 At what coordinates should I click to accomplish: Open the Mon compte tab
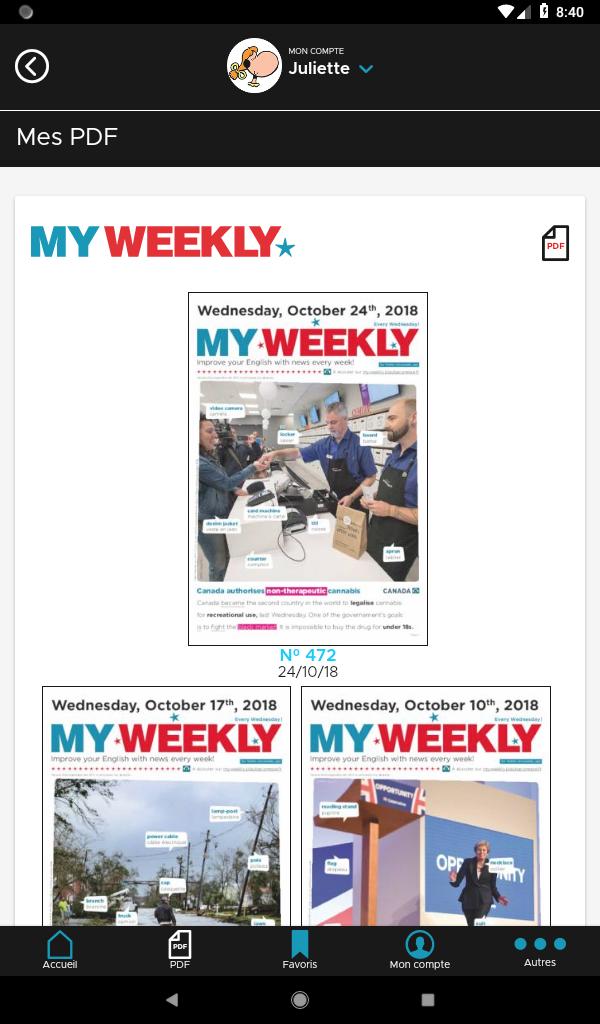tap(420, 950)
